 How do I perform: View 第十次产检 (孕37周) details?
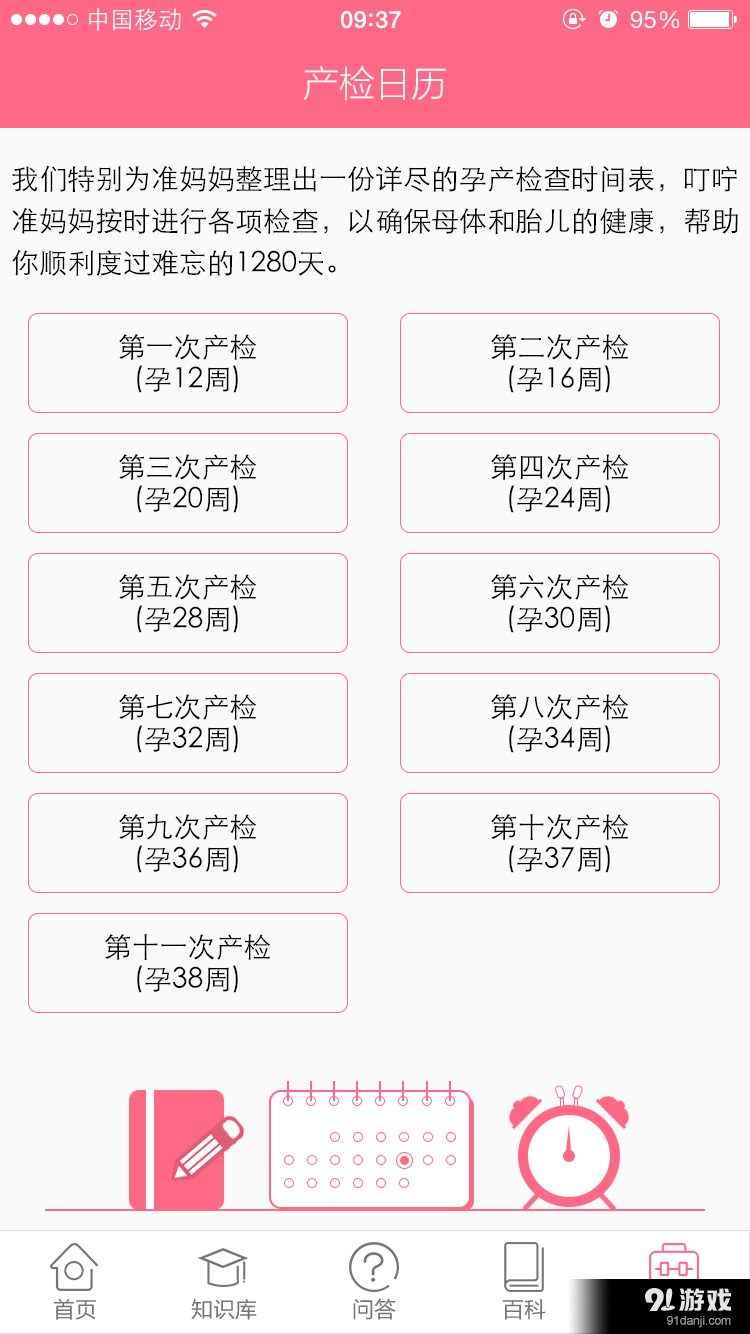[559, 842]
